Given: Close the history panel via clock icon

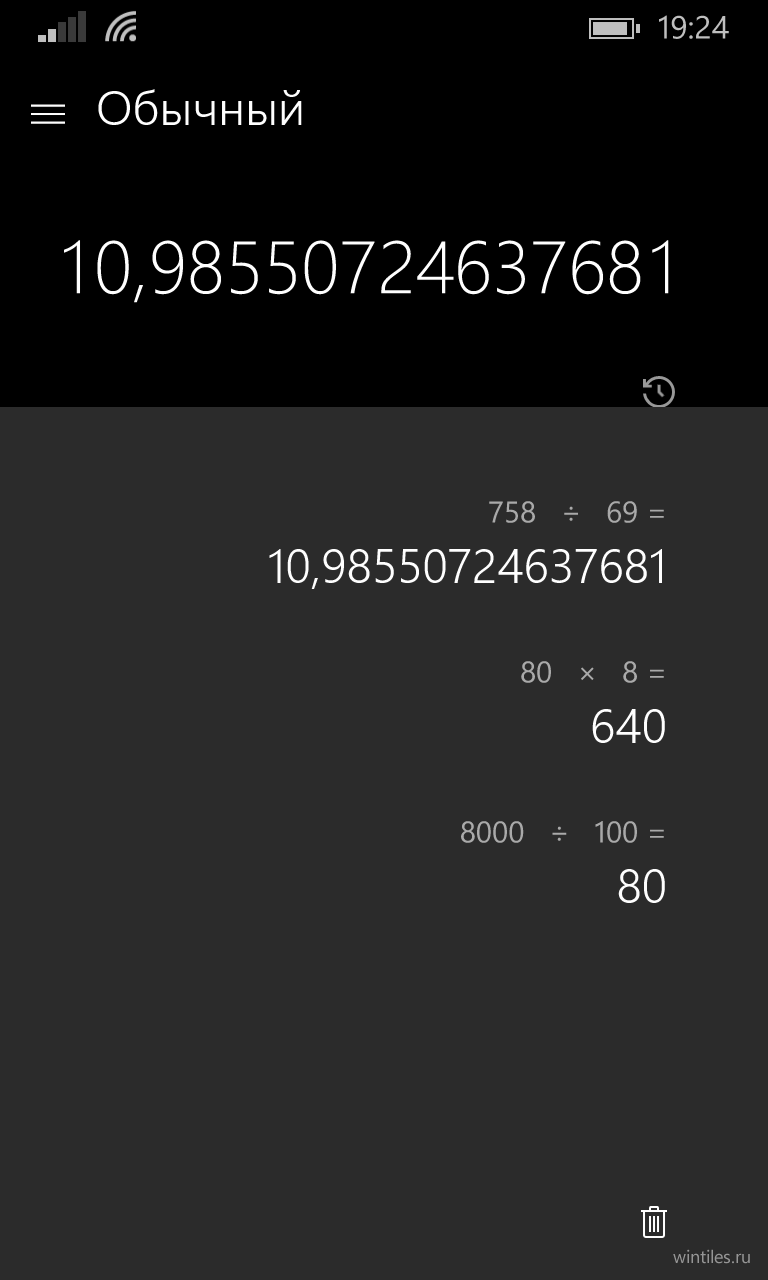Looking at the screenshot, I should [658, 391].
